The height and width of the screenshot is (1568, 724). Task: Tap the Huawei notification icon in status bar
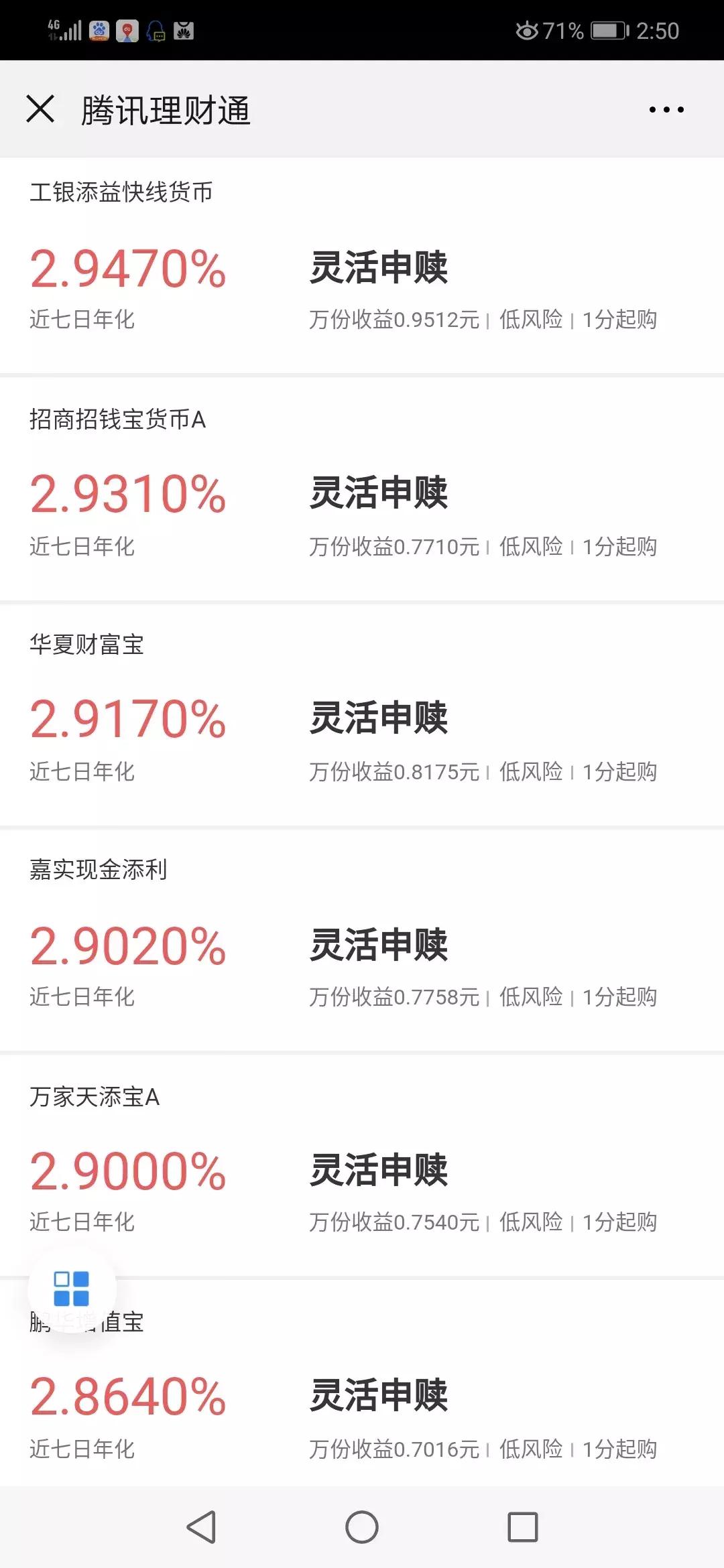point(182,30)
